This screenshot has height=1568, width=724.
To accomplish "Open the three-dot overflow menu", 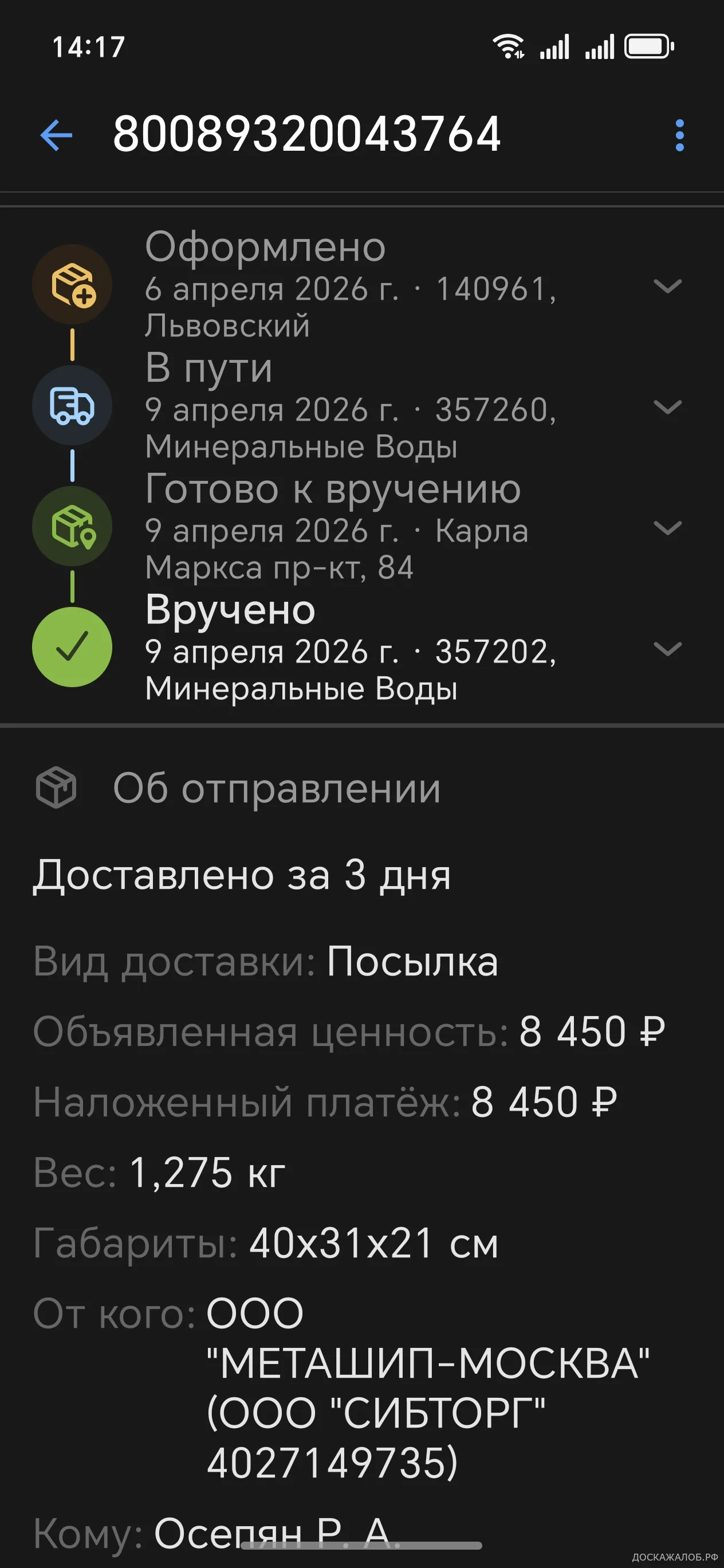I will coord(679,135).
